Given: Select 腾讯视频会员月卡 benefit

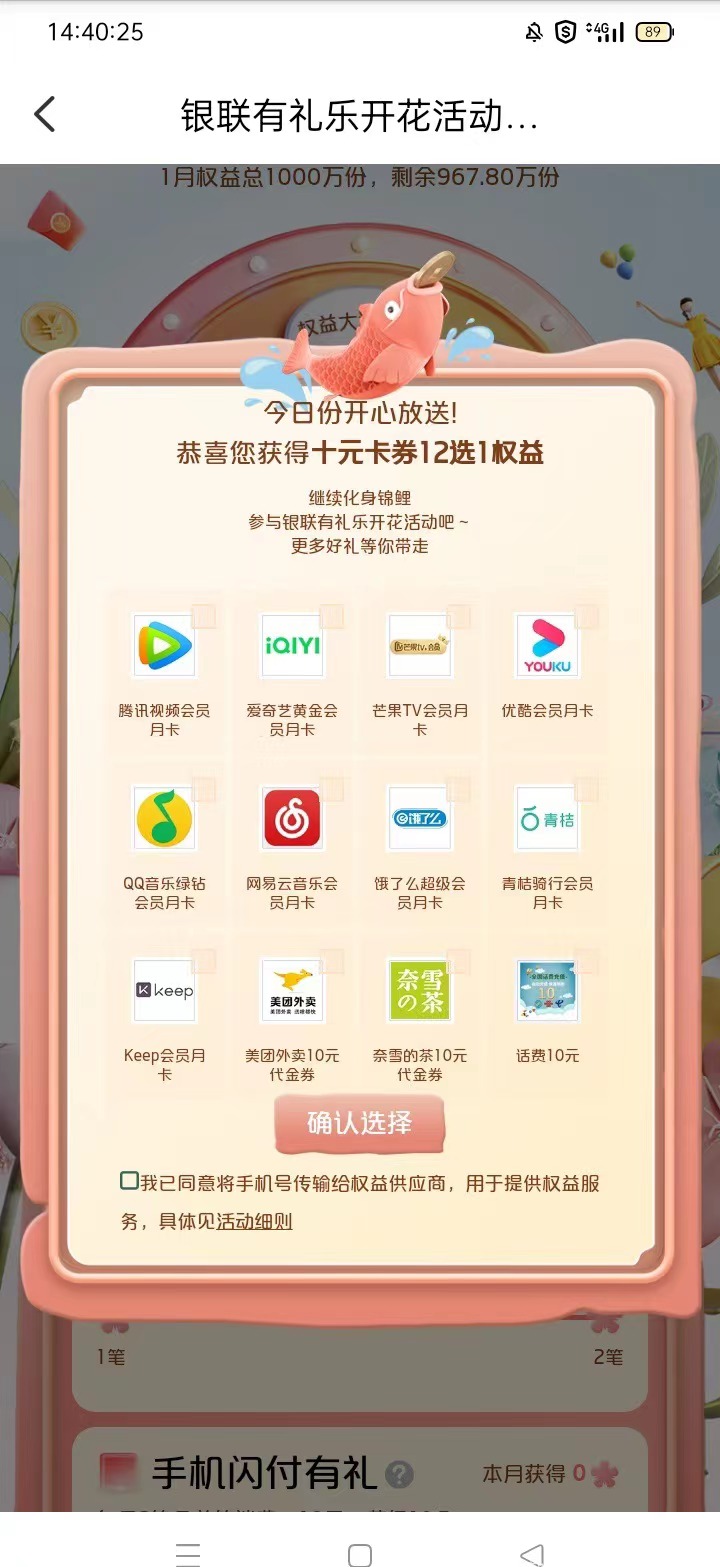Looking at the screenshot, I should click(x=165, y=647).
